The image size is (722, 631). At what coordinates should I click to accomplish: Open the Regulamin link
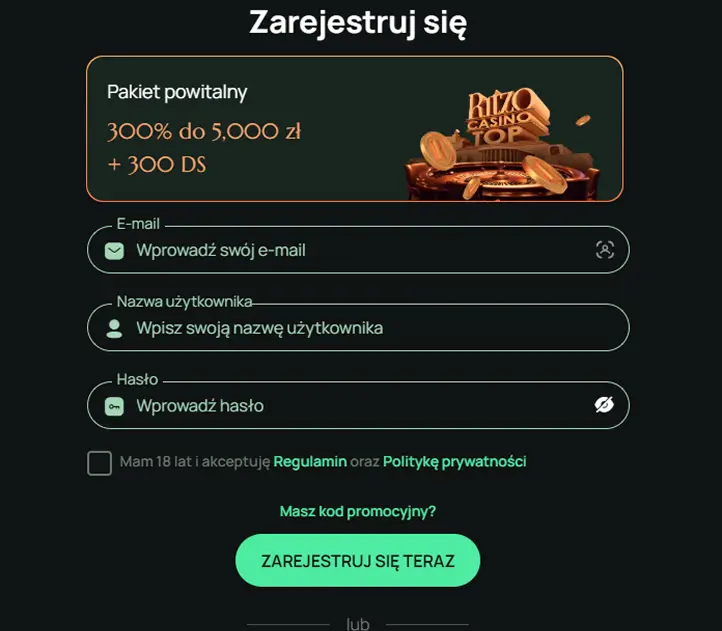(310, 462)
